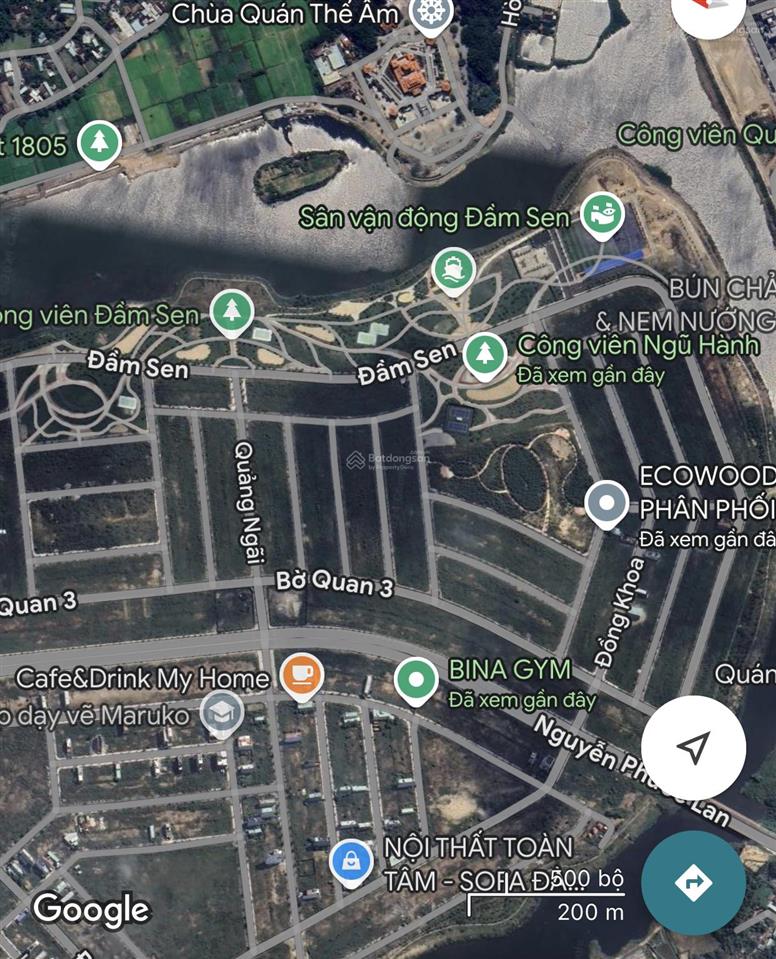Select the Cafe&Drink My Home marker
This screenshot has width=776, height=959.
(300, 675)
